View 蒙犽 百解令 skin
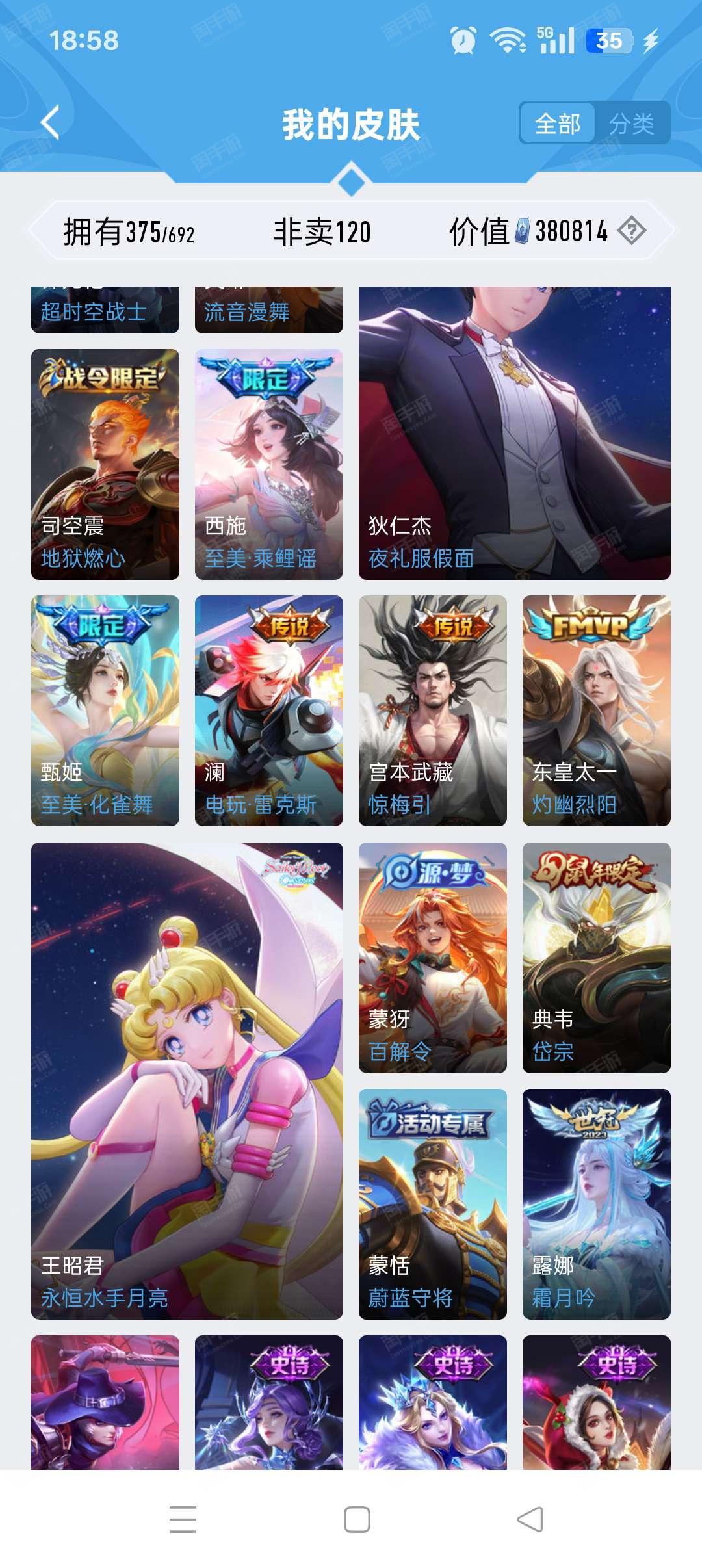The height and width of the screenshot is (1568, 702). (x=433, y=958)
